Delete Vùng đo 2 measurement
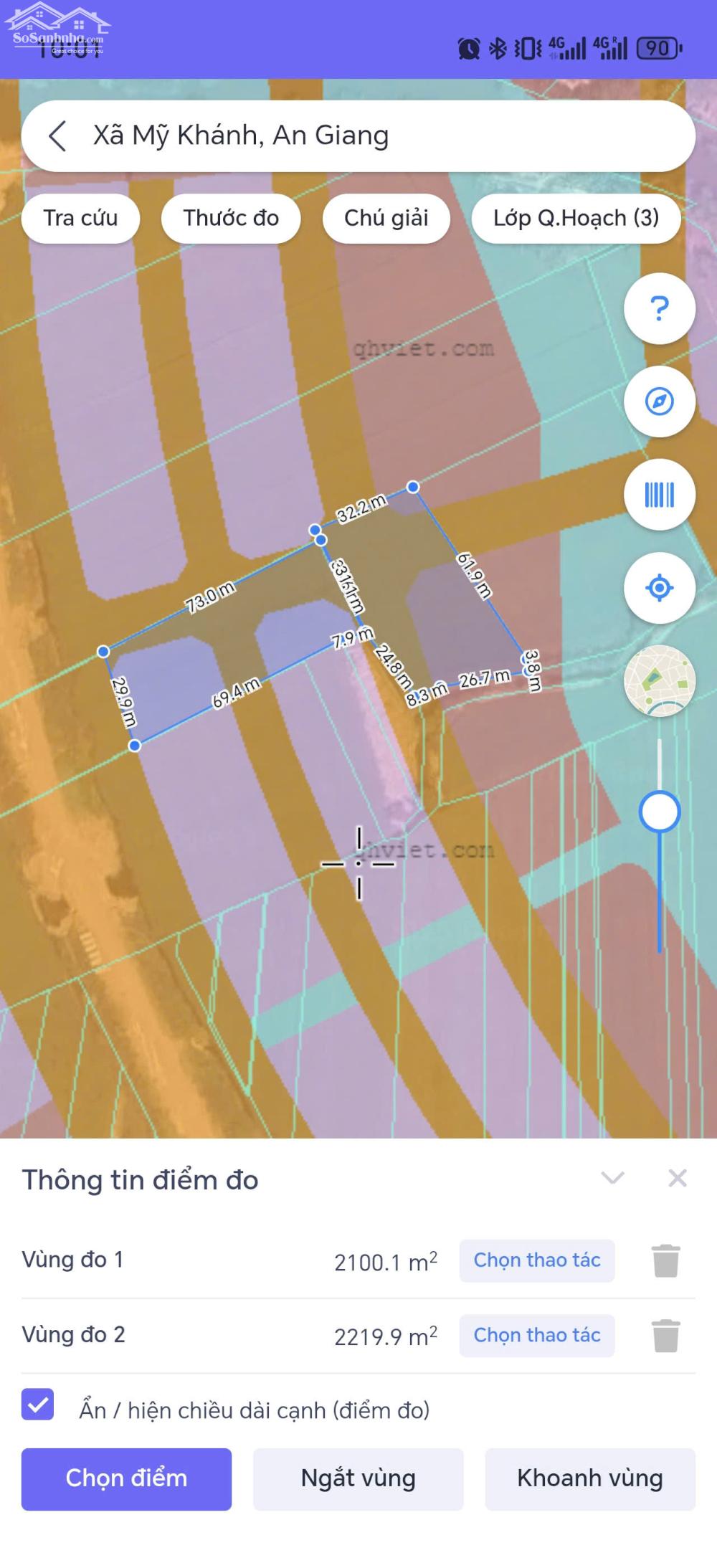Image resolution: width=717 pixels, height=1568 pixels. [x=665, y=1335]
